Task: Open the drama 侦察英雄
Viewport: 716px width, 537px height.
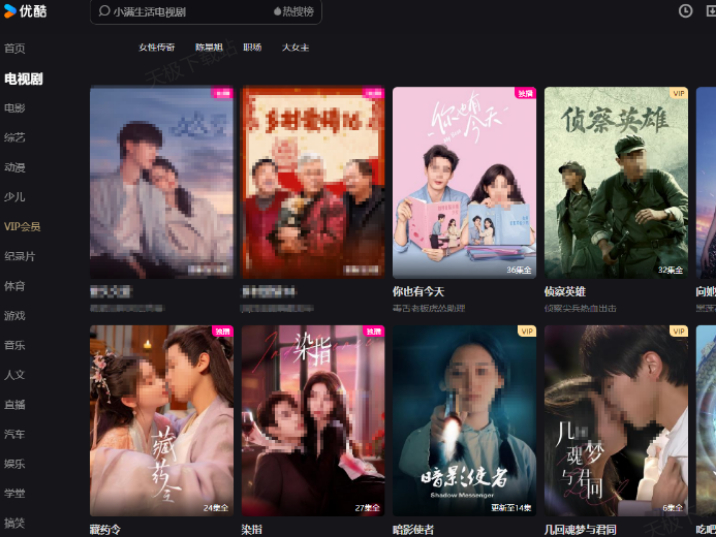Action: (x=616, y=182)
